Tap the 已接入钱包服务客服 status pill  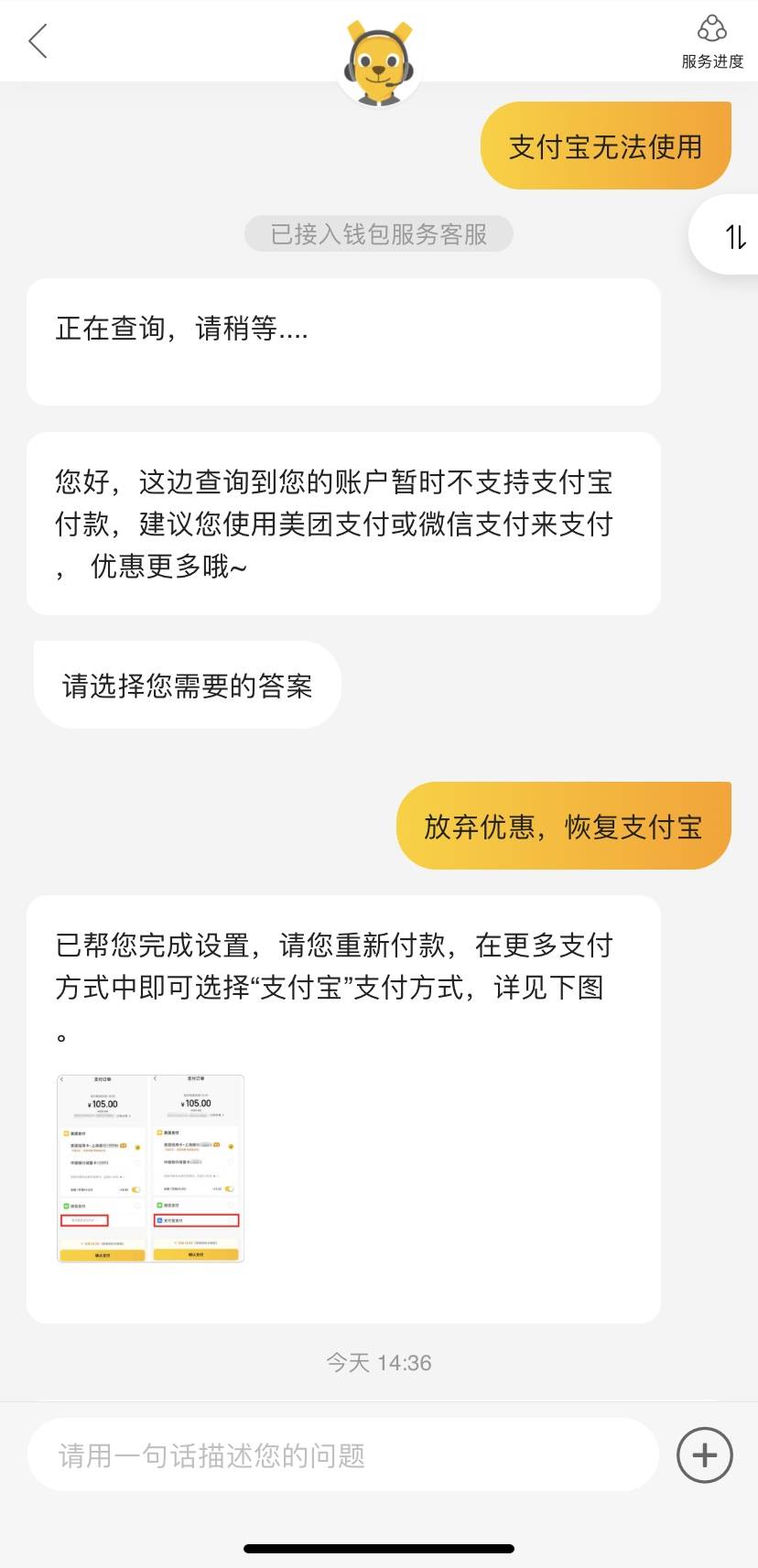pos(379,234)
